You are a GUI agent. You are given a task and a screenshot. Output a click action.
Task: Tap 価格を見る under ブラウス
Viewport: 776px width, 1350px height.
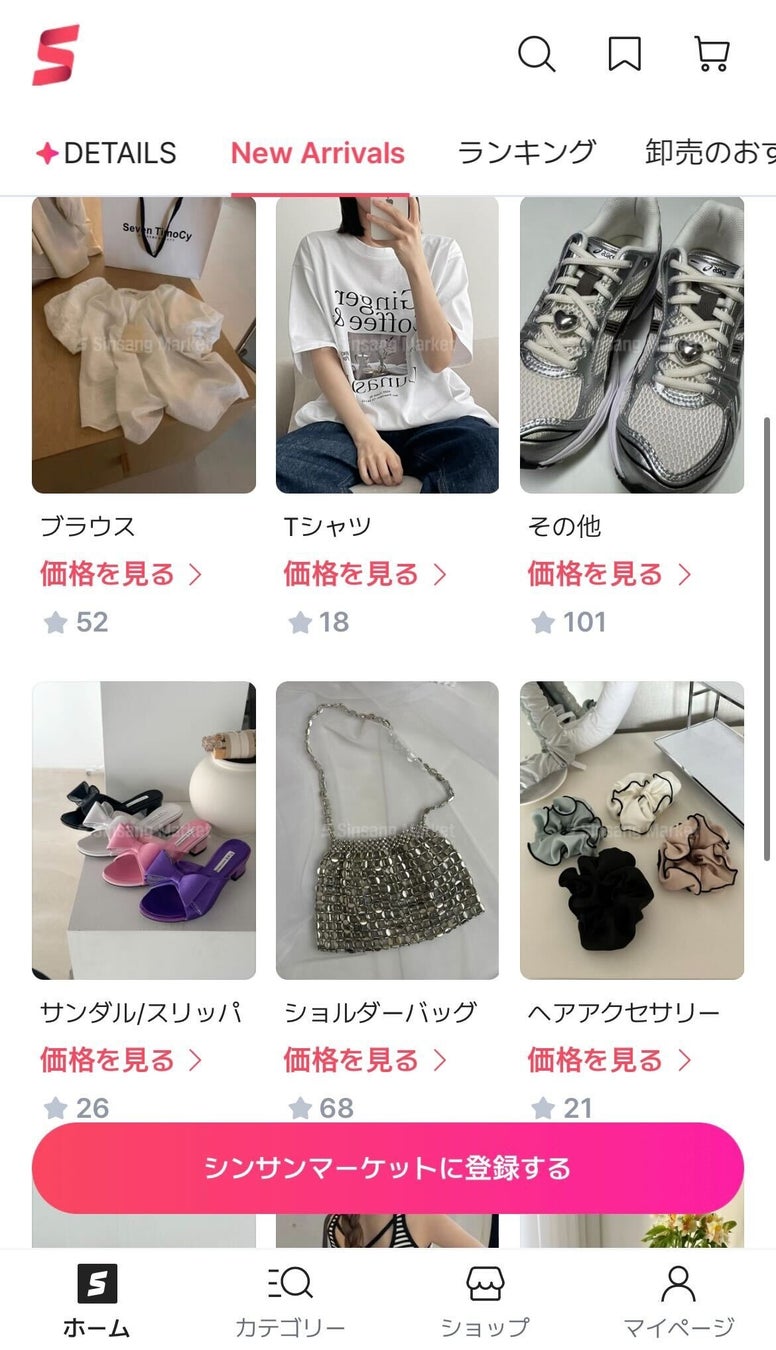(120, 574)
